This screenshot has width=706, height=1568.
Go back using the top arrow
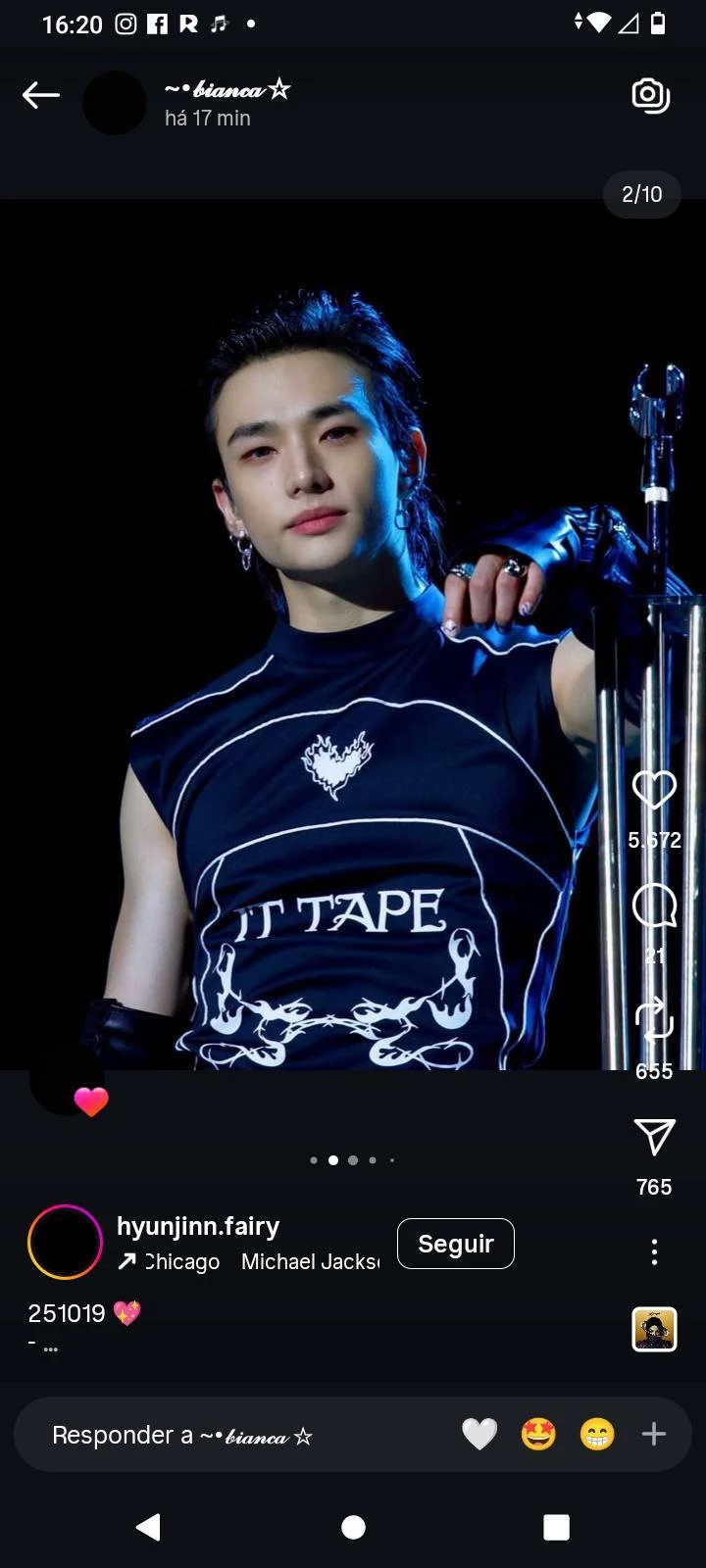[x=41, y=95]
